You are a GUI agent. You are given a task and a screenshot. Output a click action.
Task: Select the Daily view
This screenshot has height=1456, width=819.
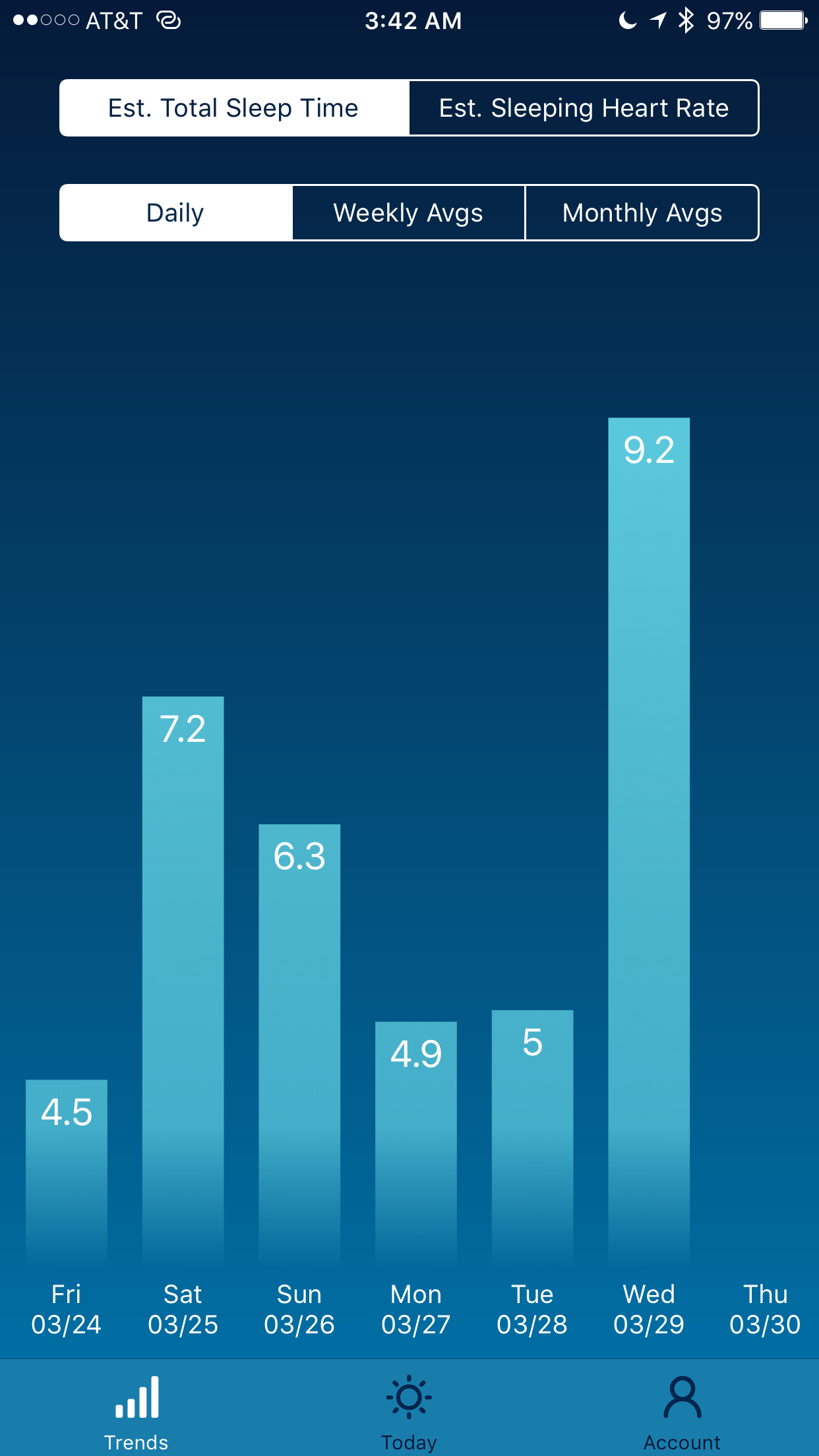pyautogui.click(x=175, y=213)
